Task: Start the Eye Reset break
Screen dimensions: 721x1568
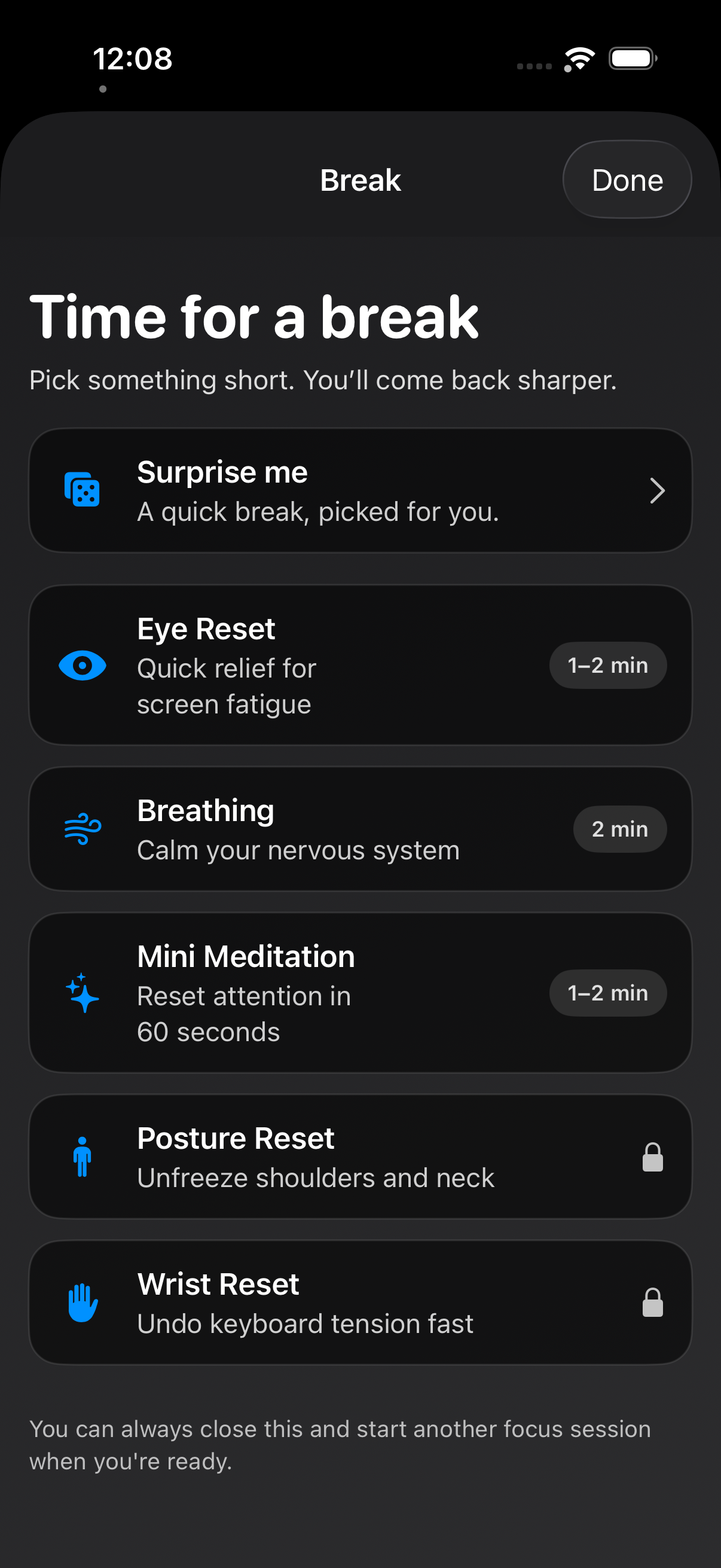Action: coord(360,665)
